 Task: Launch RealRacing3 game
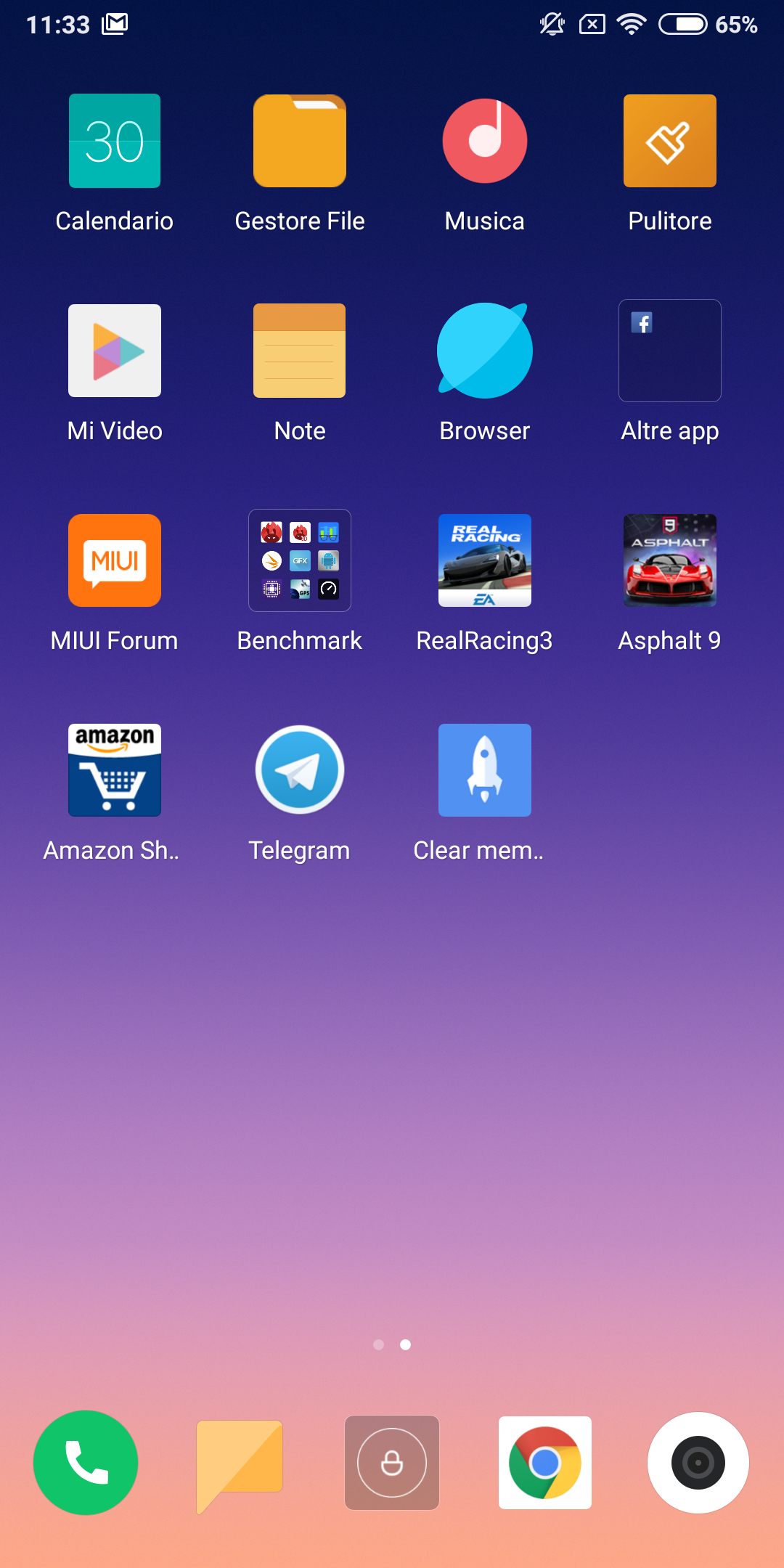click(484, 560)
